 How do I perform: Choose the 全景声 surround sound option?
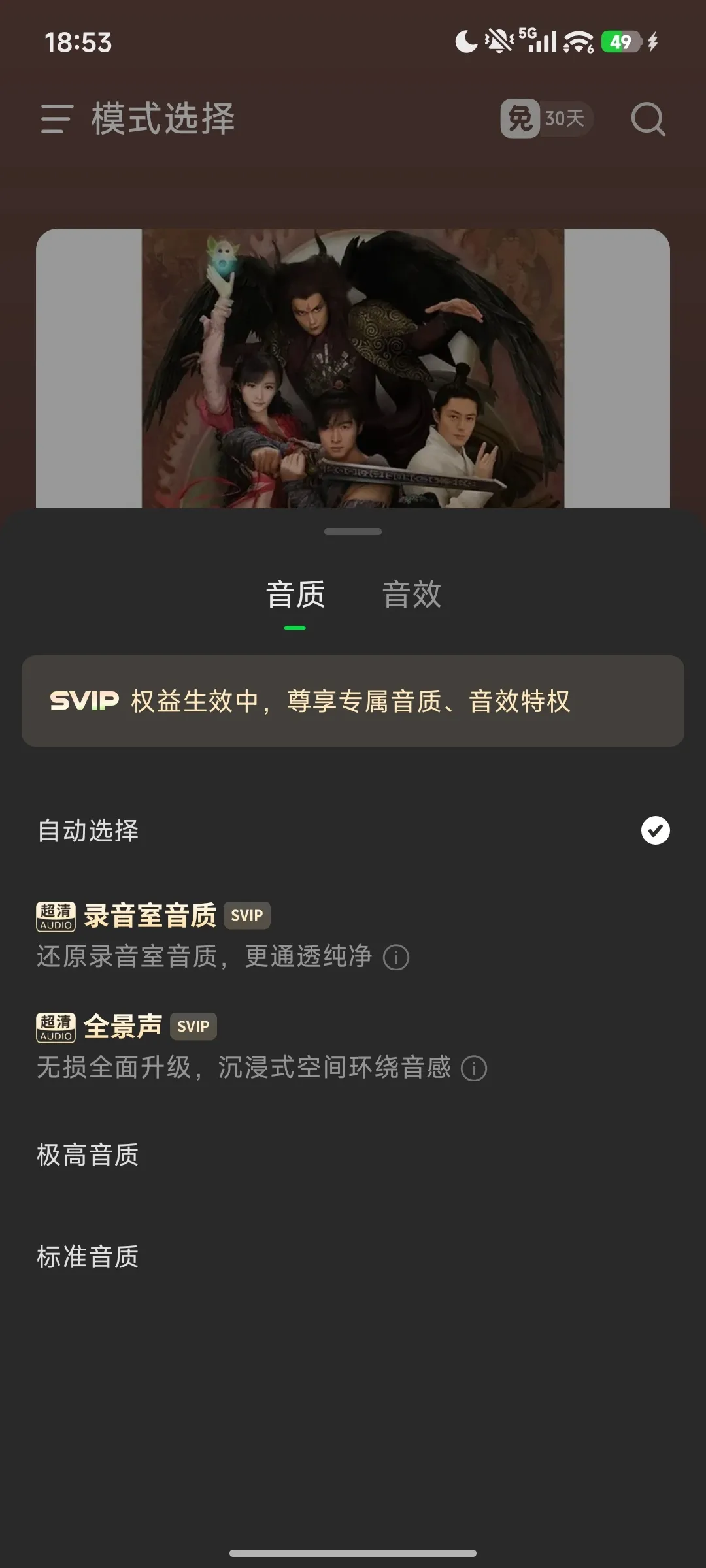click(x=124, y=1026)
